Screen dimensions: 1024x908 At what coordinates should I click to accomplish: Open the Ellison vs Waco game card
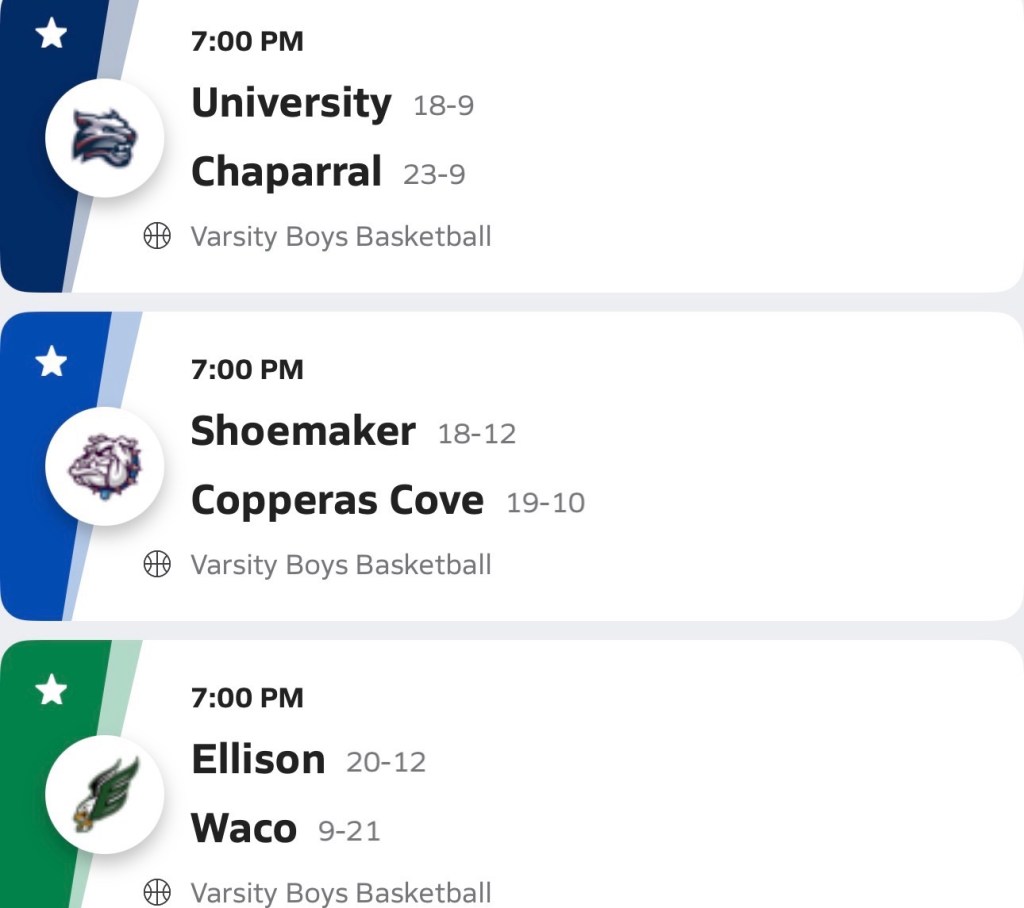click(x=600, y=795)
